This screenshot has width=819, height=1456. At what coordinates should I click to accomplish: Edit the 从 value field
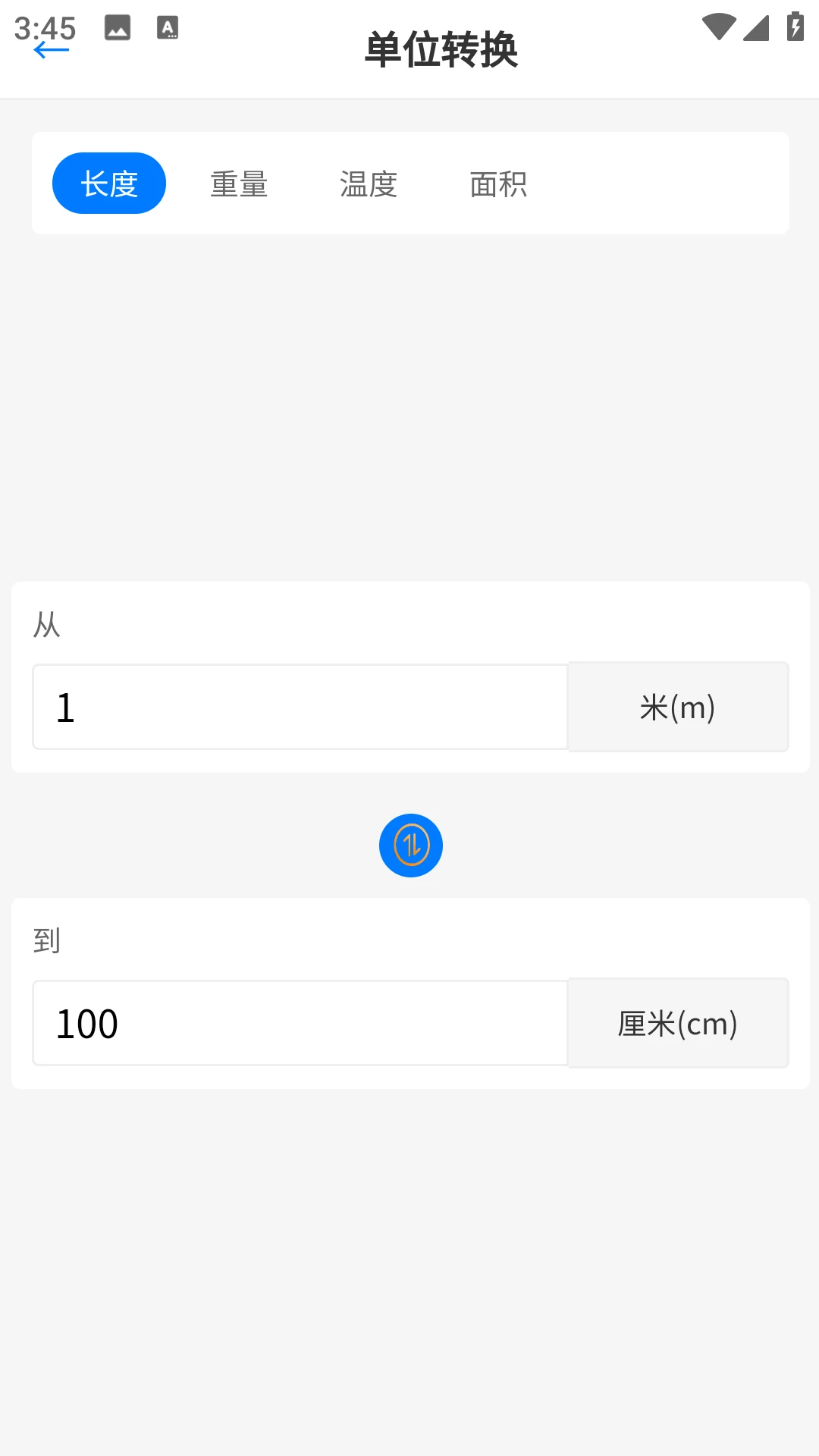click(300, 707)
